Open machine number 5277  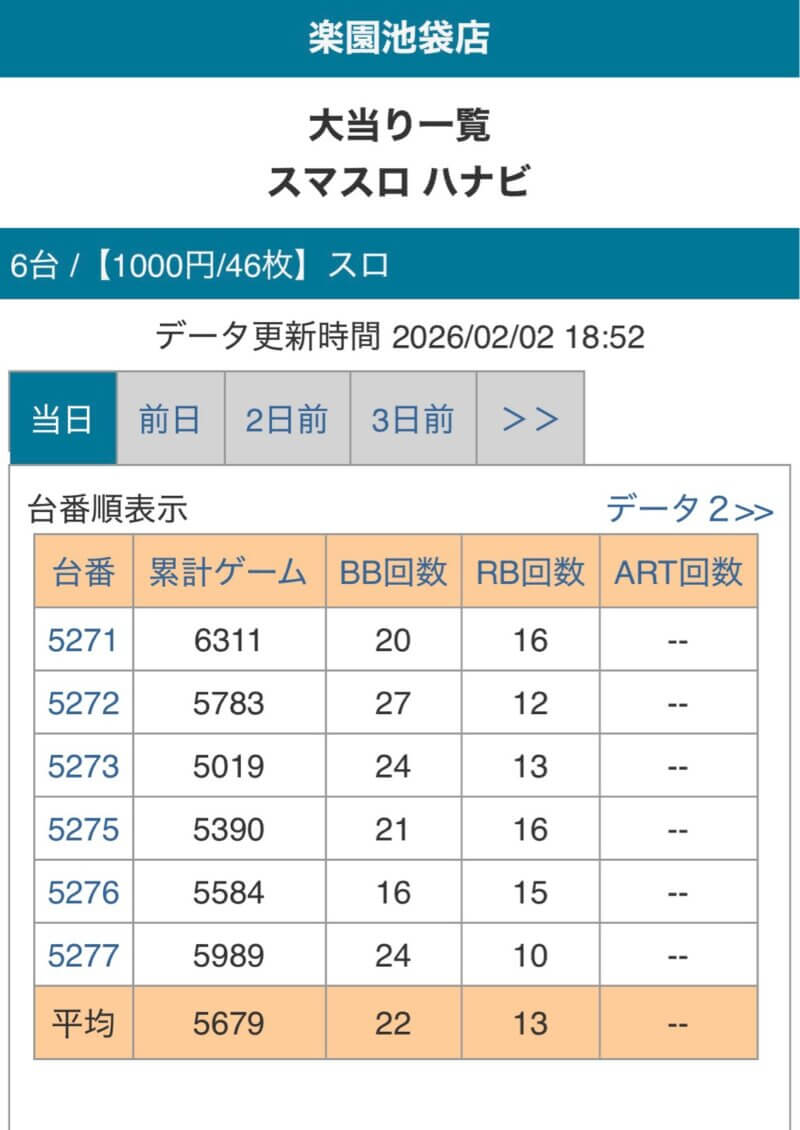[x=83, y=956]
